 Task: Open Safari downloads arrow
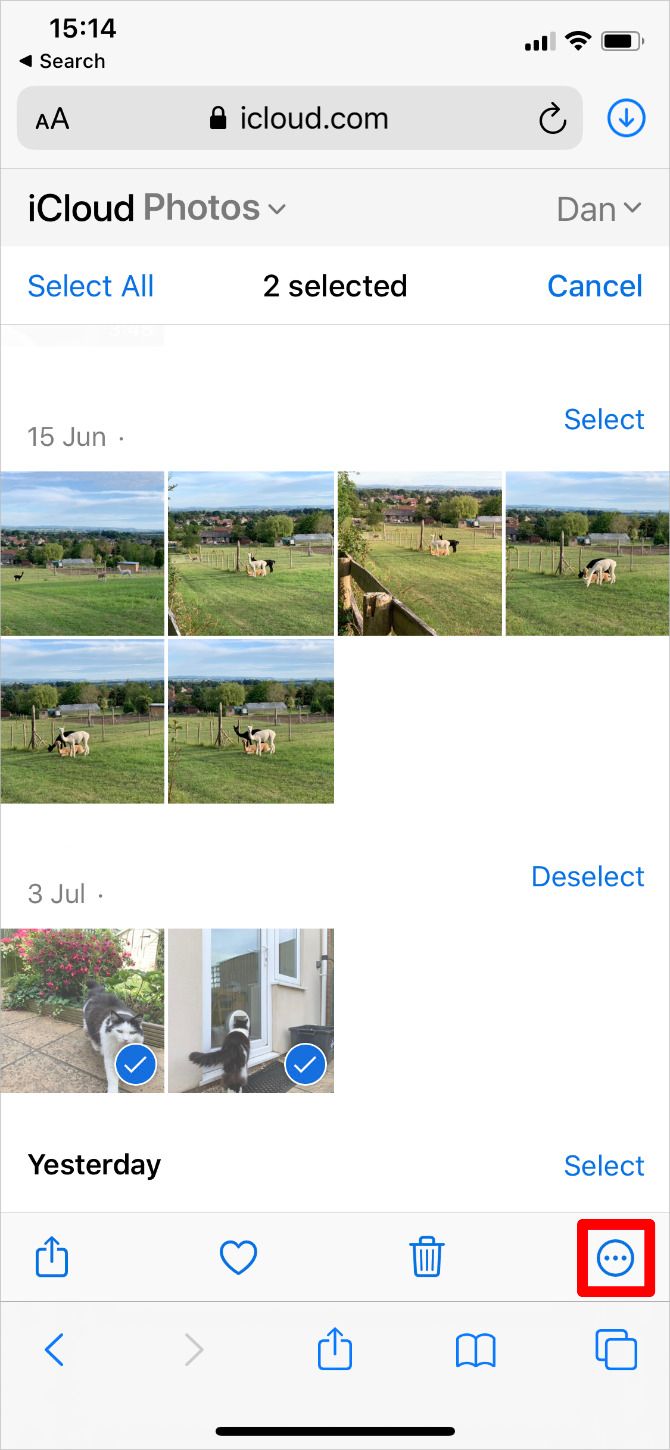tap(626, 119)
